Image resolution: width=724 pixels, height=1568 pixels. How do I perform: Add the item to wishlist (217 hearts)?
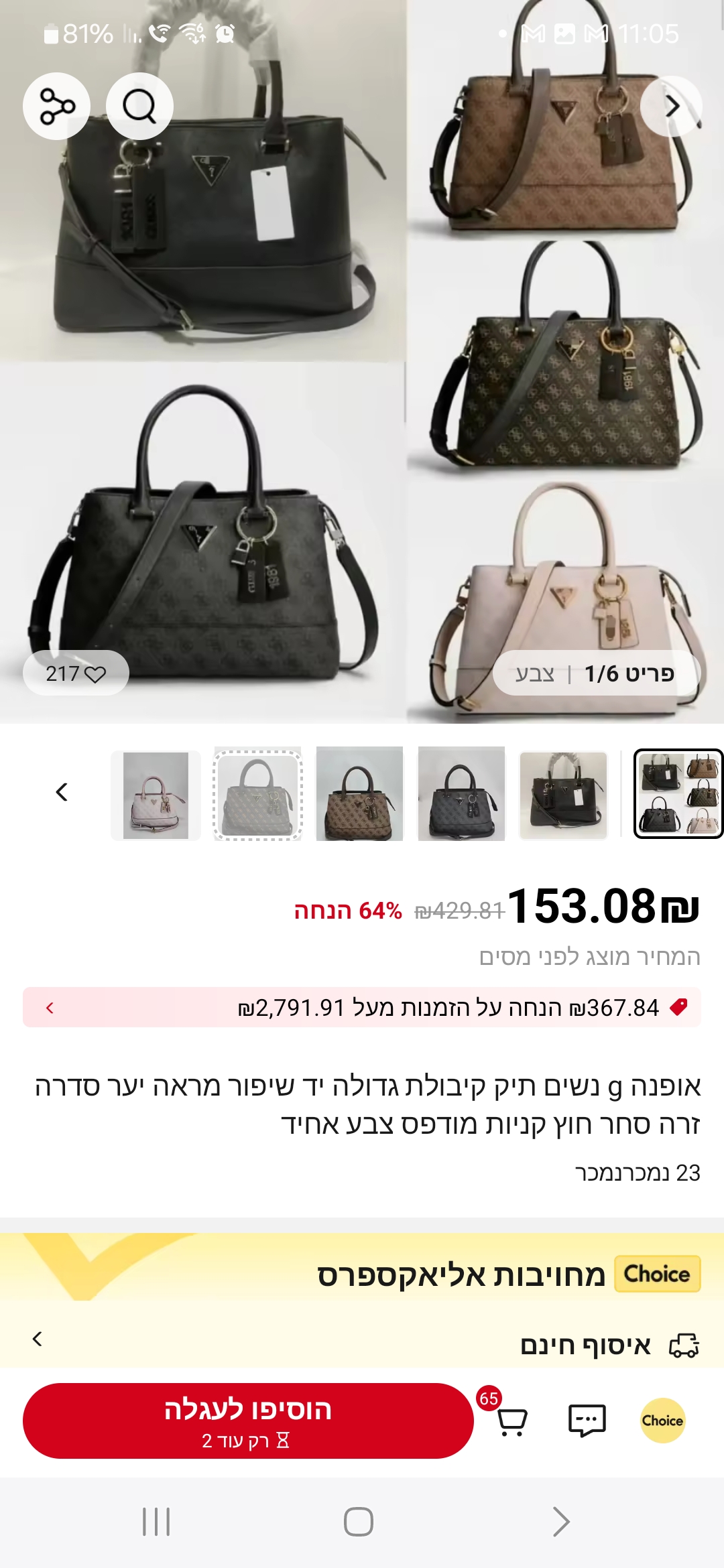76,673
